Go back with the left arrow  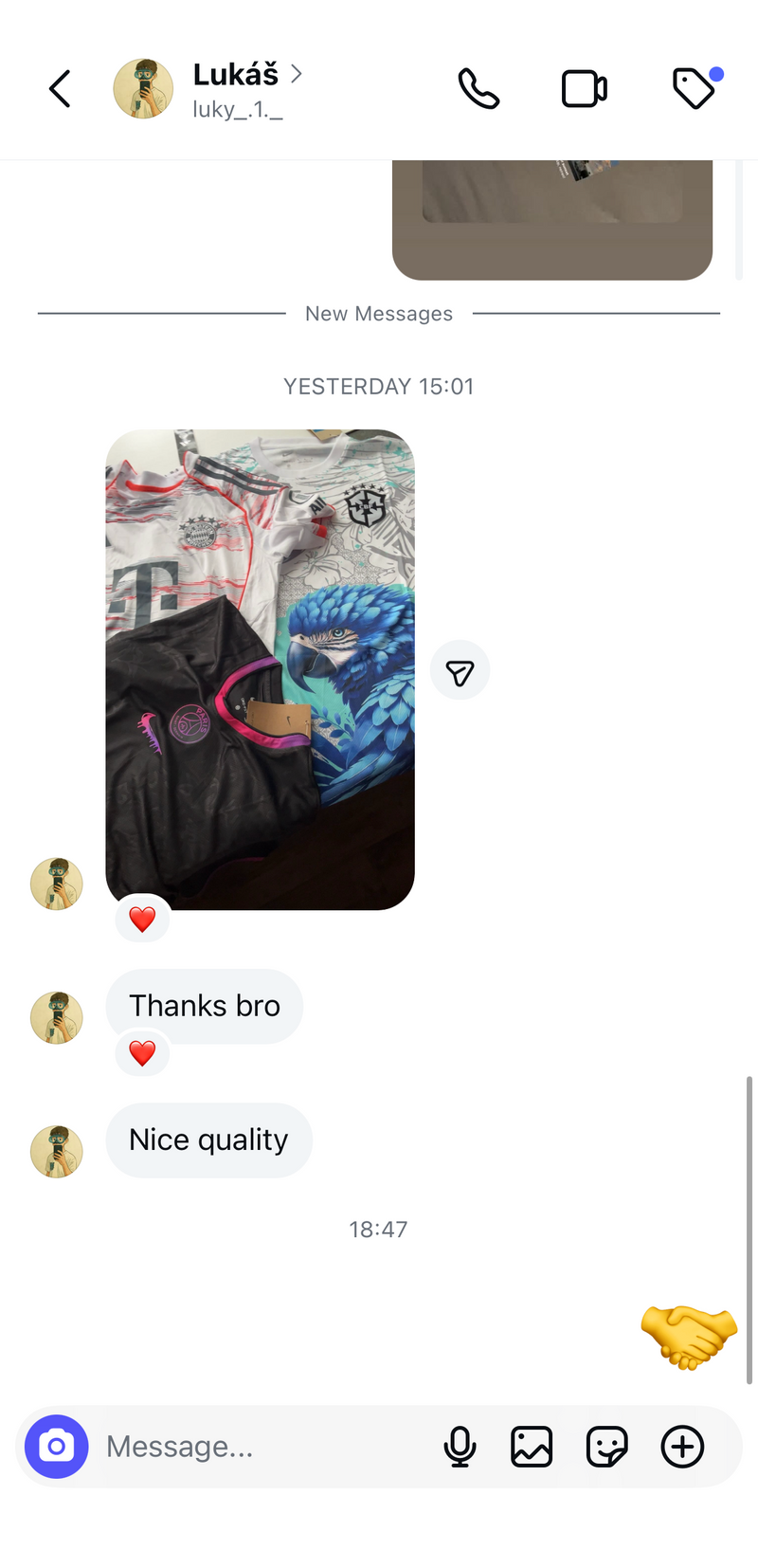[59, 88]
